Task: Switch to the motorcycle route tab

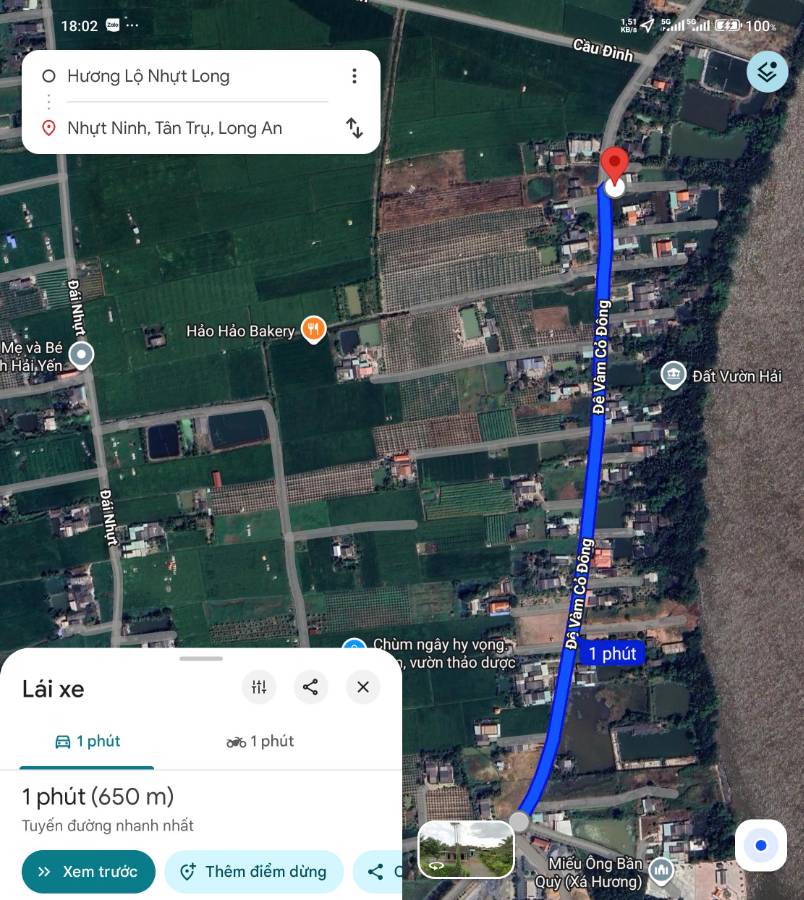Action: [x=260, y=741]
